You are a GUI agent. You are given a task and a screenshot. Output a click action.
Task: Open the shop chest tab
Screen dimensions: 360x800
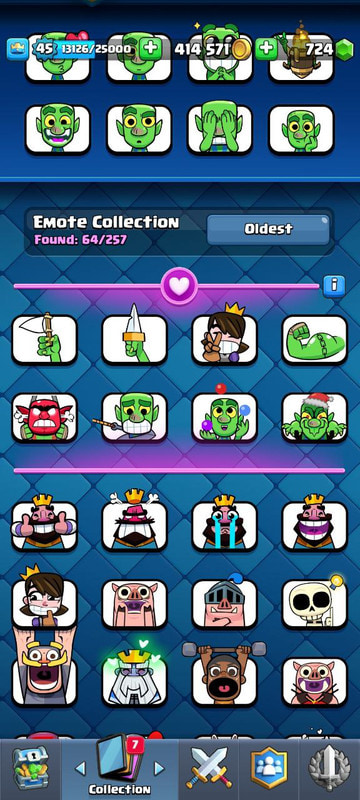click(31, 769)
